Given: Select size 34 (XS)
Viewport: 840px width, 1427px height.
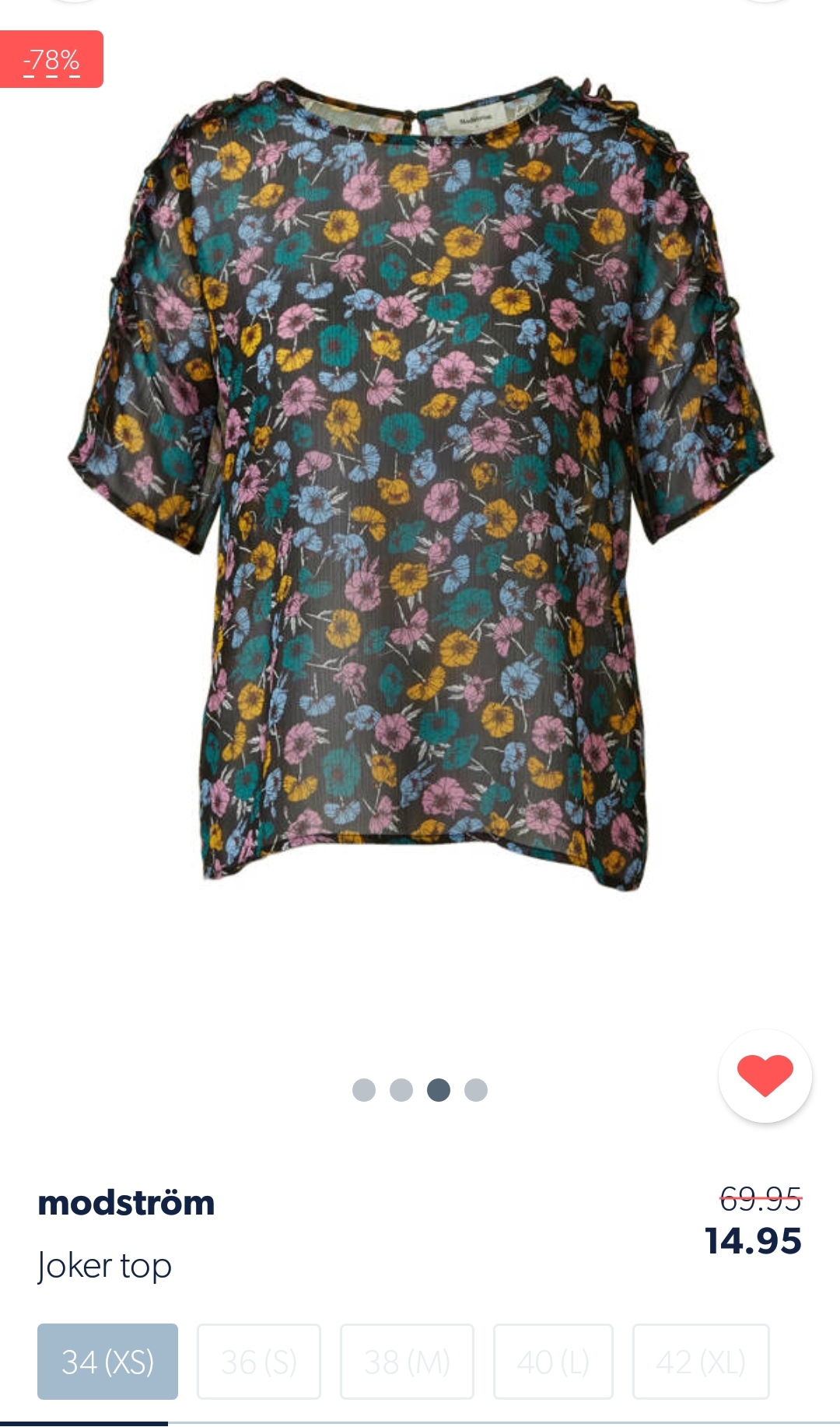Looking at the screenshot, I should click(107, 1362).
